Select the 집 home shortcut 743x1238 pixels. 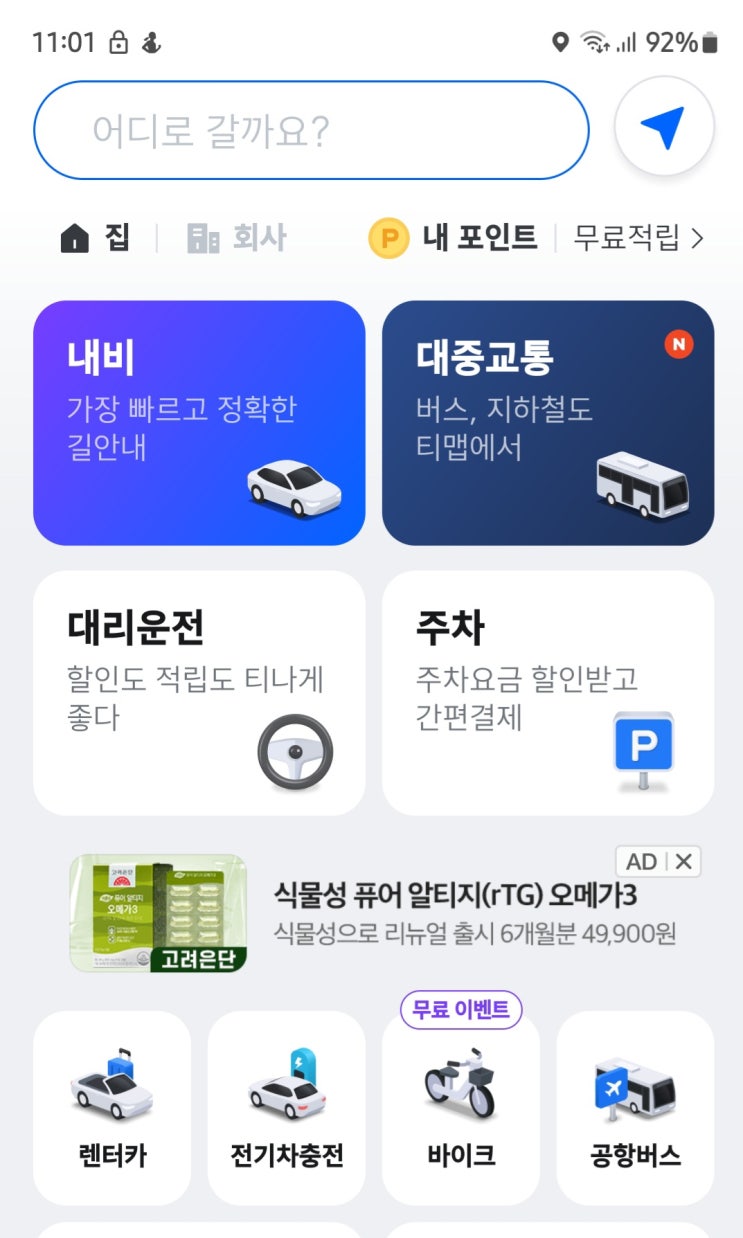coord(95,238)
